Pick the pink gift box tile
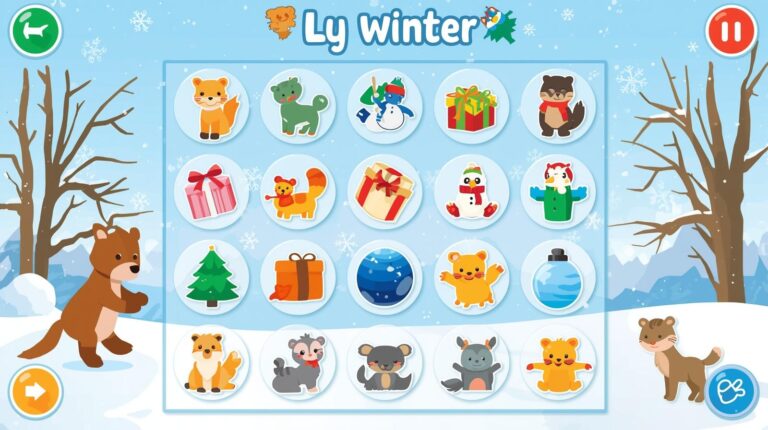The image size is (768, 430). (x=211, y=190)
